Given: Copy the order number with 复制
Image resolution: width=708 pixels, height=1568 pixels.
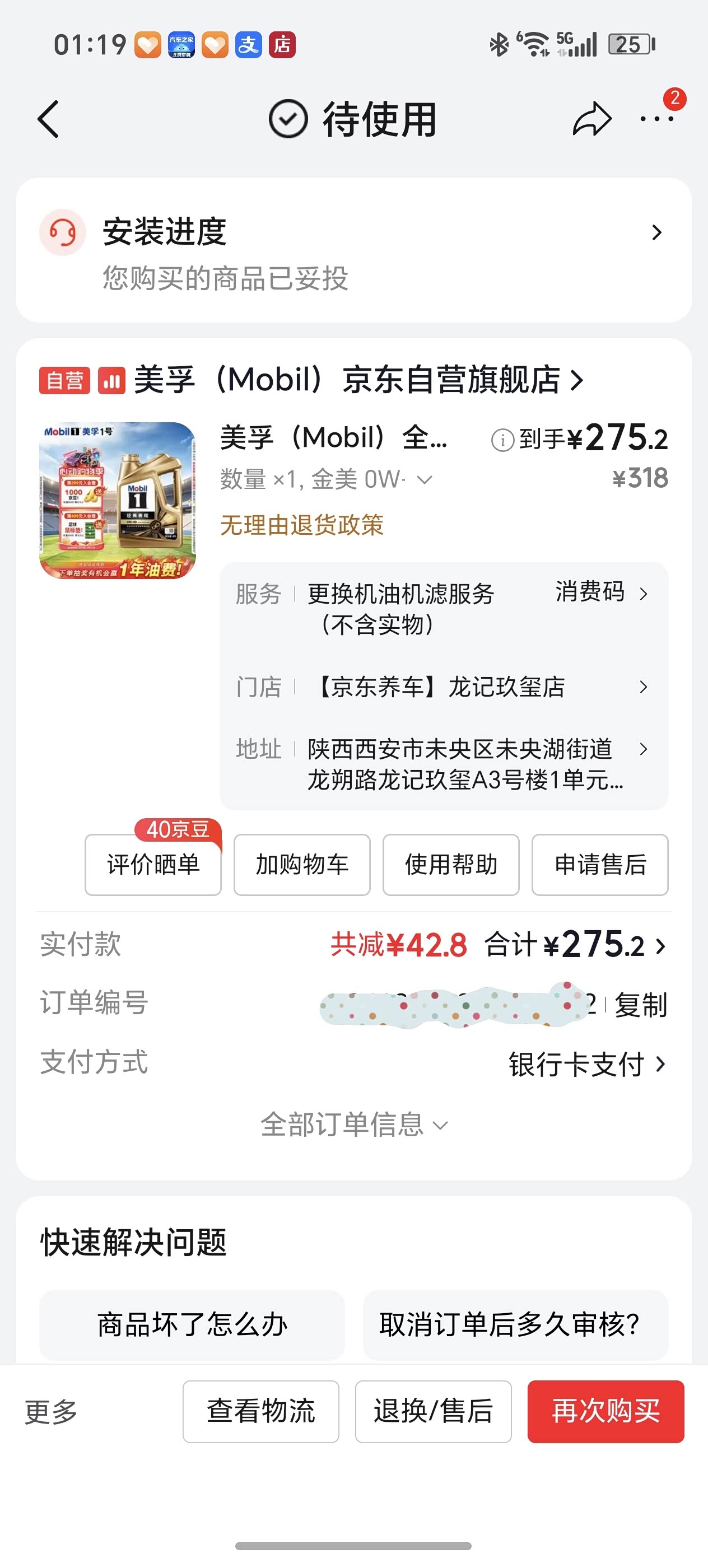Looking at the screenshot, I should click(641, 1004).
